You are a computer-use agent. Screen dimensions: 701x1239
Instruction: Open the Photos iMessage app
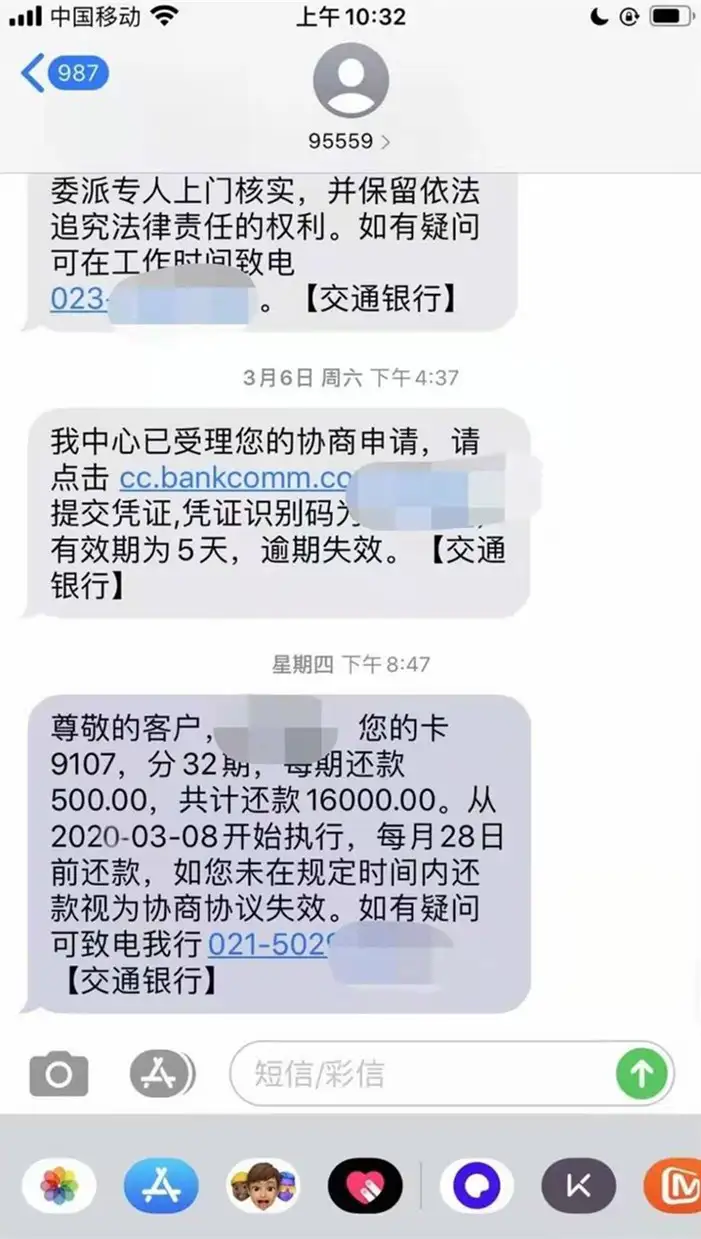(x=59, y=1187)
